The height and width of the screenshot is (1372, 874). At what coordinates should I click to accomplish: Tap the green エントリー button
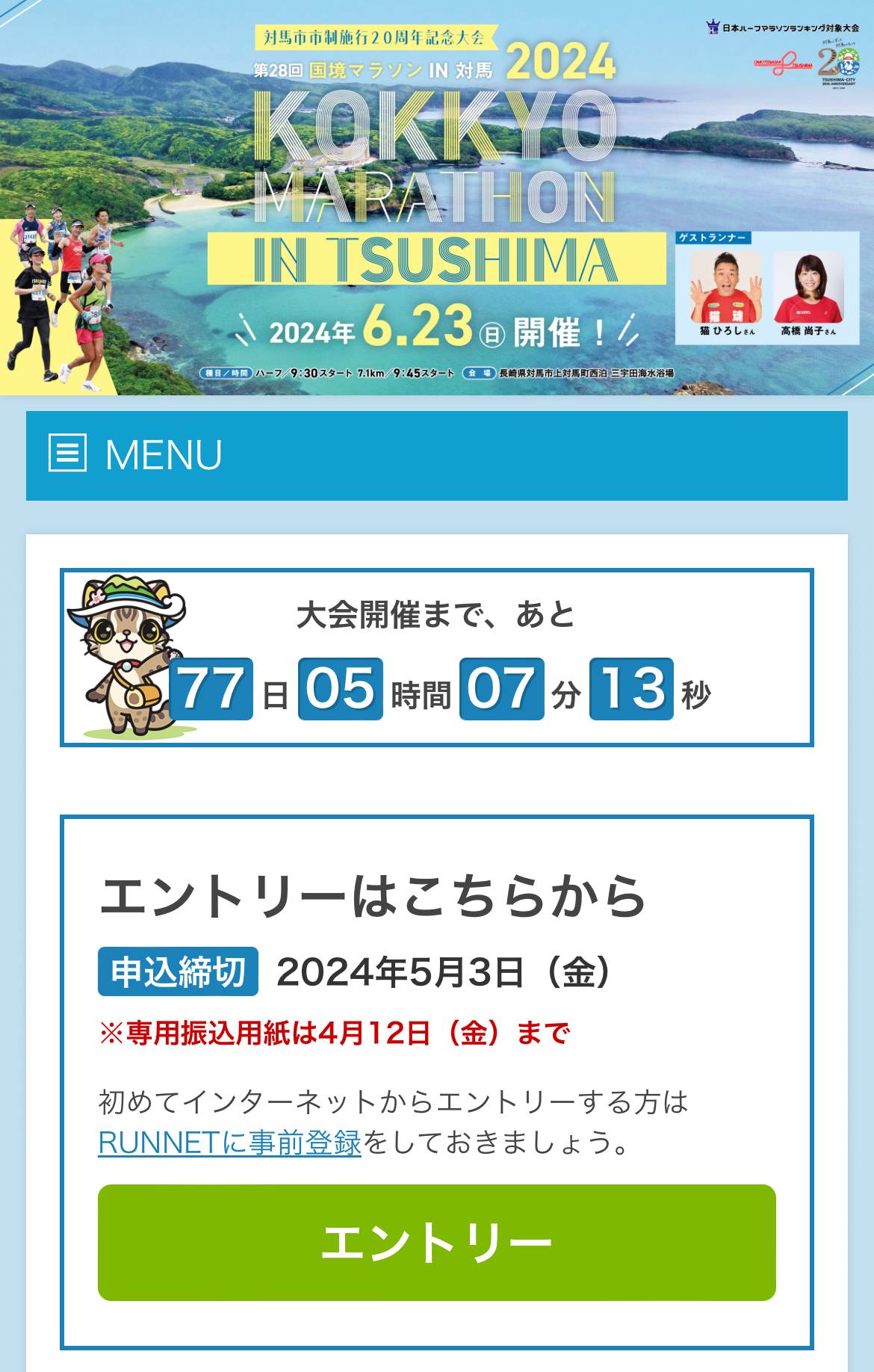click(436, 1242)
